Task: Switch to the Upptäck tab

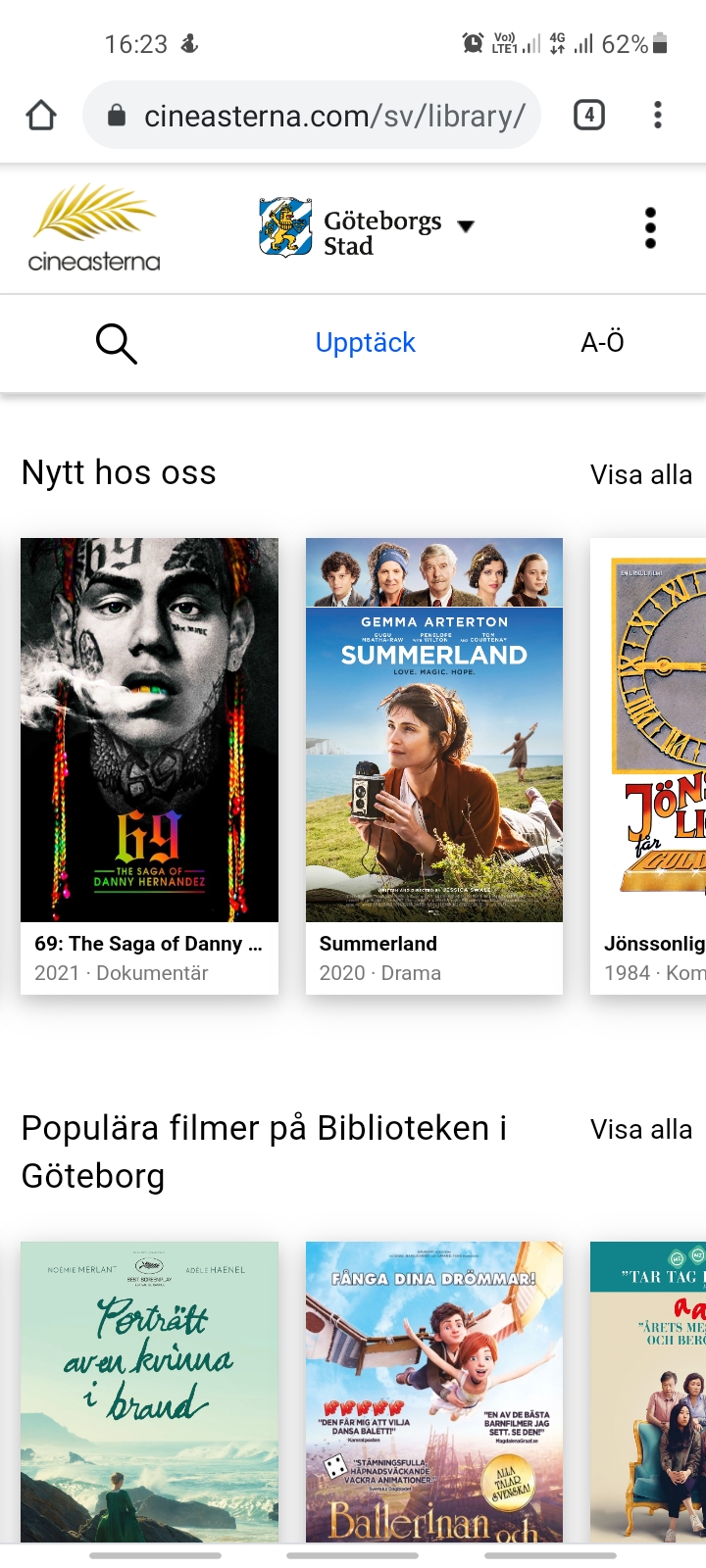Action: [365, 343]
